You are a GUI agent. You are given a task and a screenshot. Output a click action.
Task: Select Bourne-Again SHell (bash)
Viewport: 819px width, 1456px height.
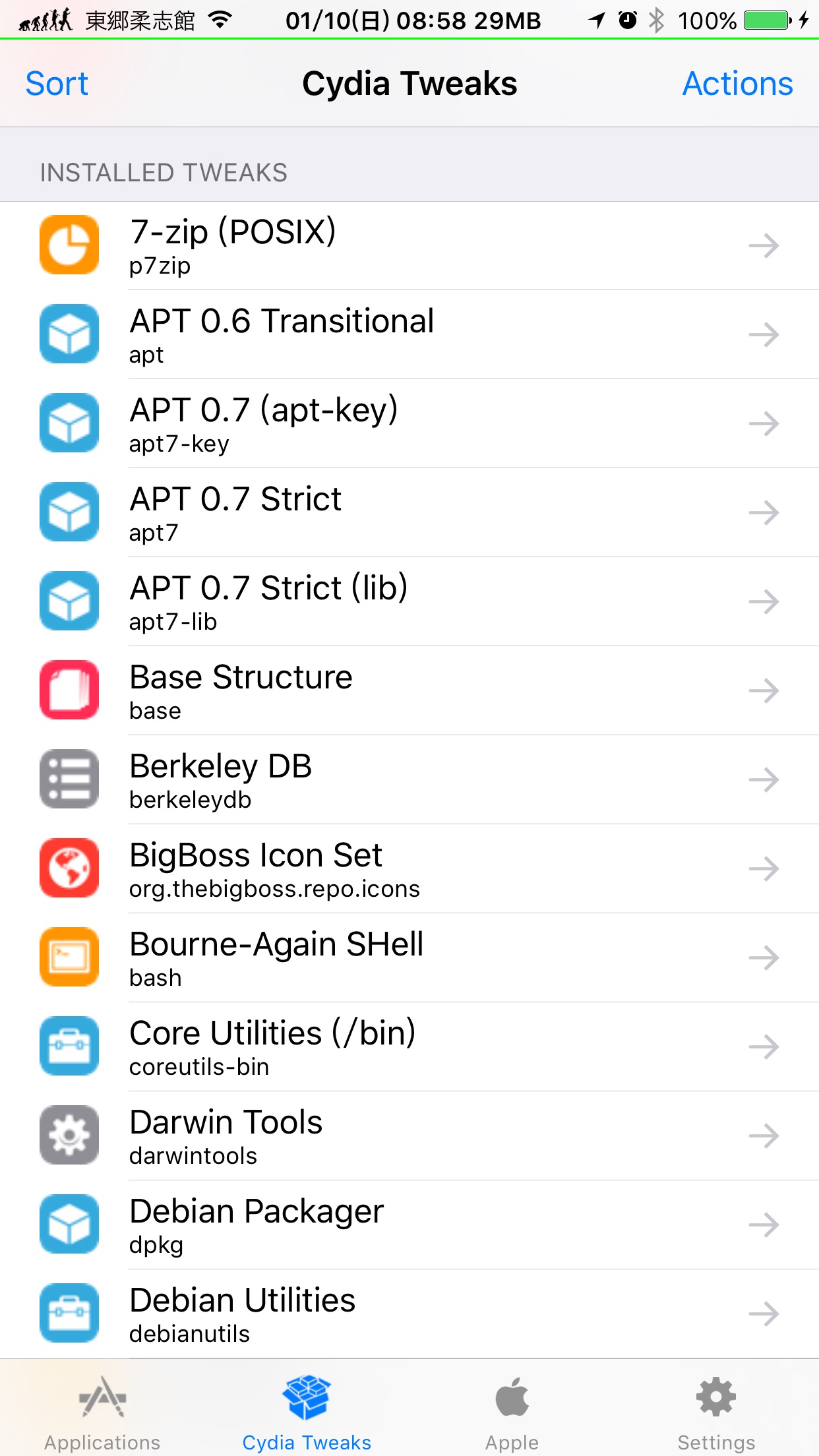pyautogui.click(x=409, y=958)
